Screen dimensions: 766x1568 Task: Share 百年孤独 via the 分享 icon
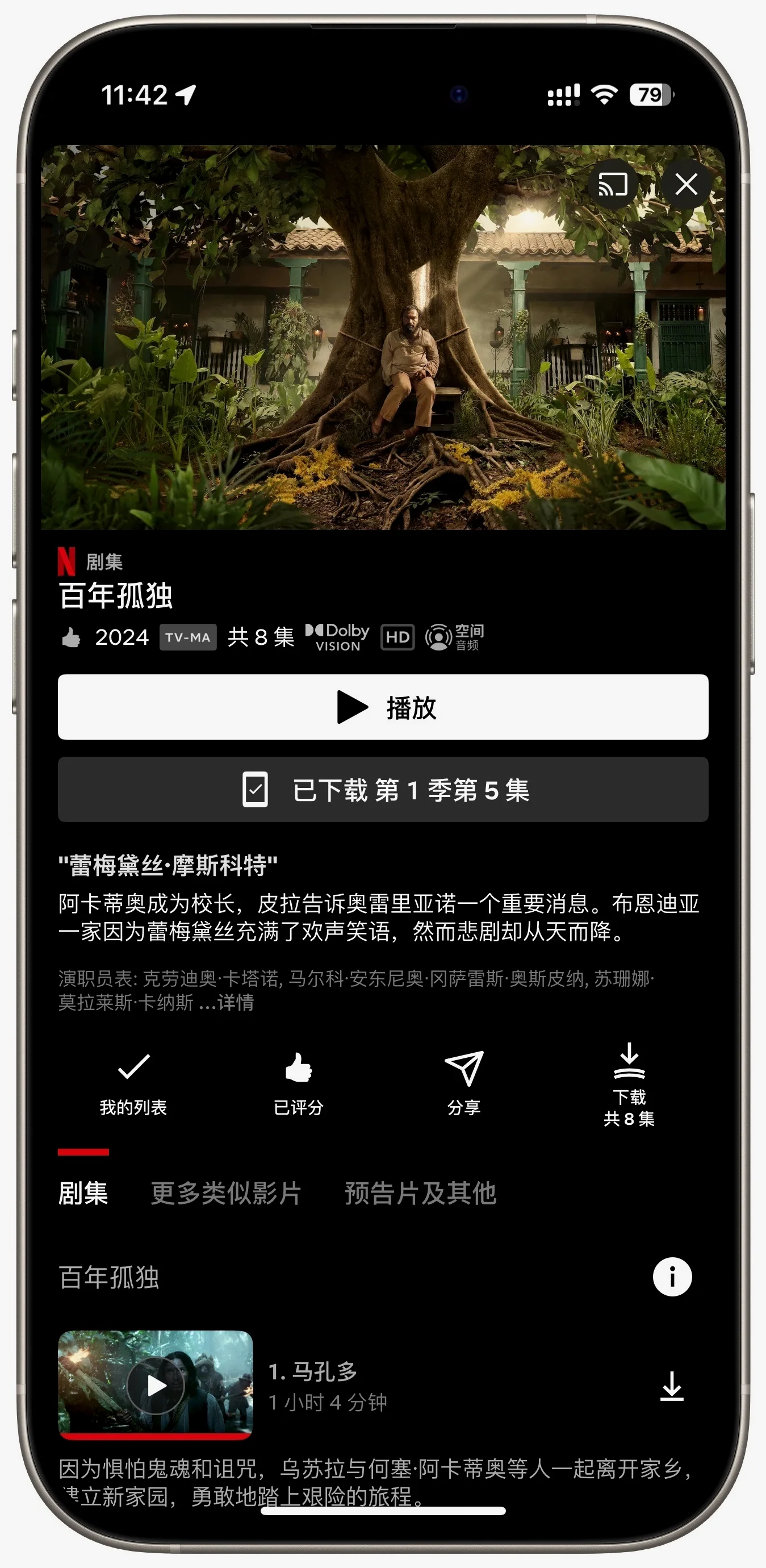pos(463,1082)
